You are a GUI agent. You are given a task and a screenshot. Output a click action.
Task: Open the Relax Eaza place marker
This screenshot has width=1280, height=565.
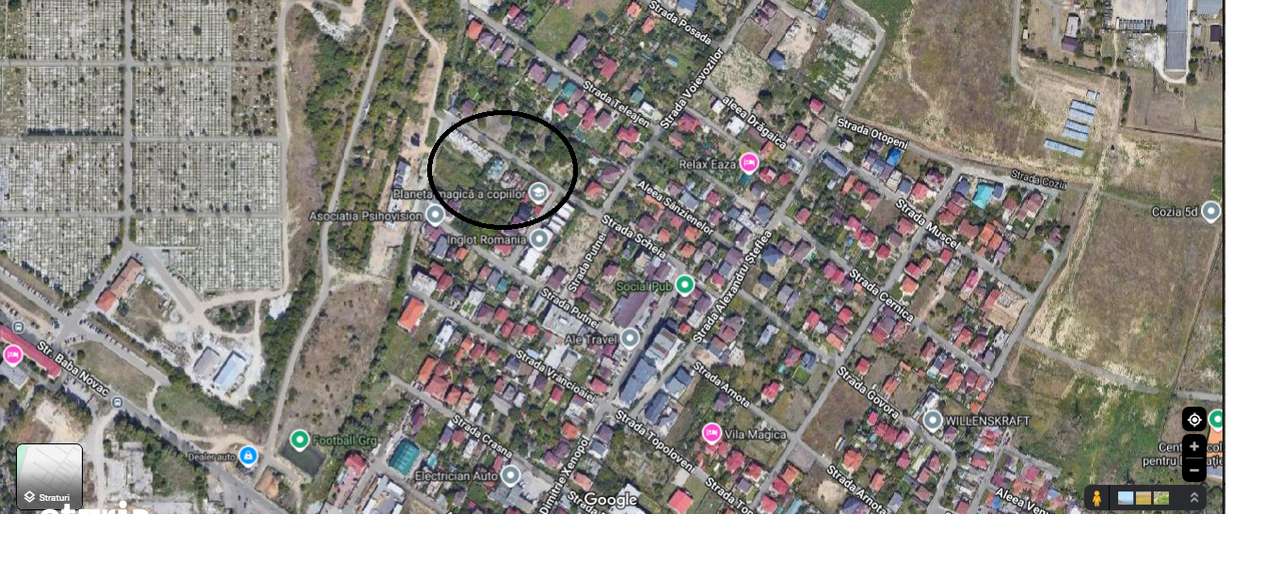pos(749,163)
